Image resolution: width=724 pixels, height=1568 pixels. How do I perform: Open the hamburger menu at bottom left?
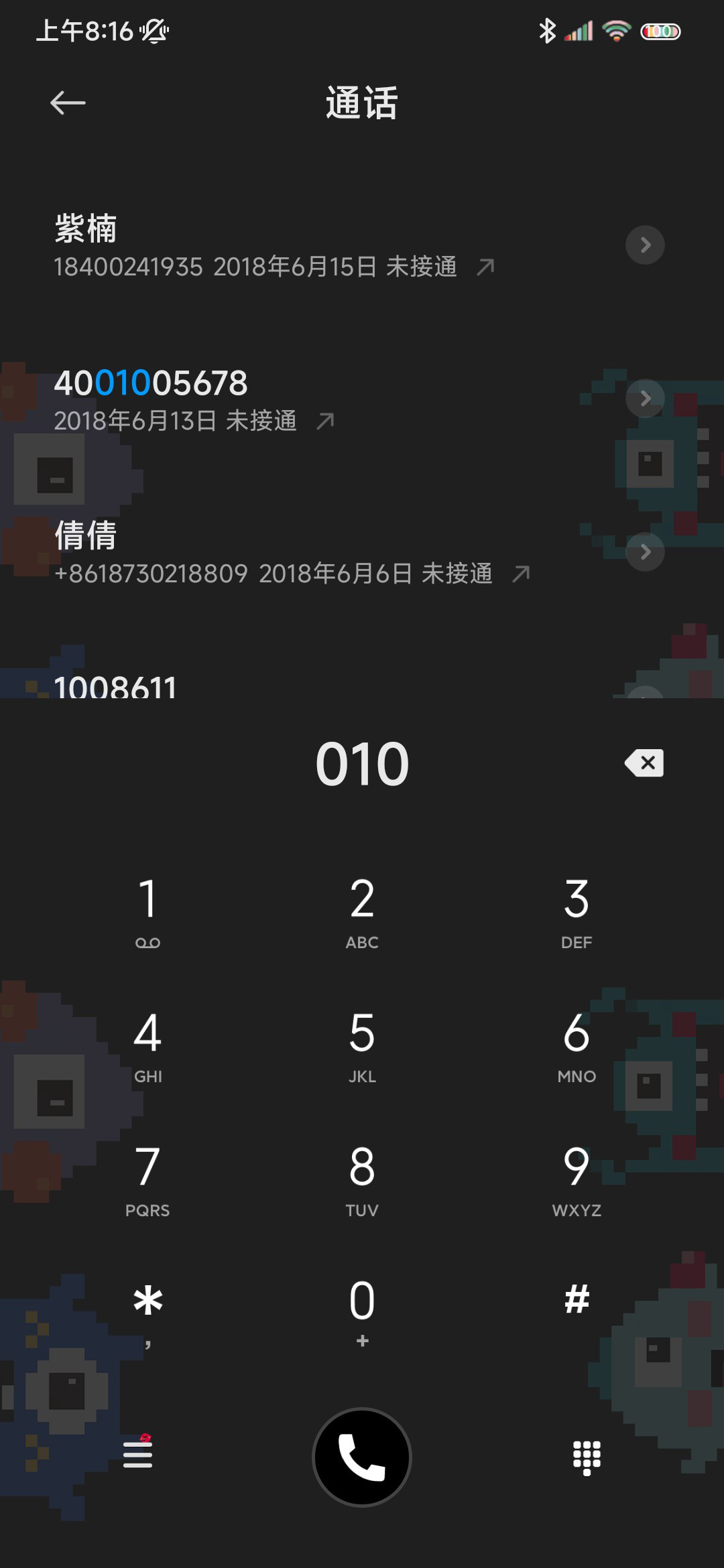point(138,1453)
